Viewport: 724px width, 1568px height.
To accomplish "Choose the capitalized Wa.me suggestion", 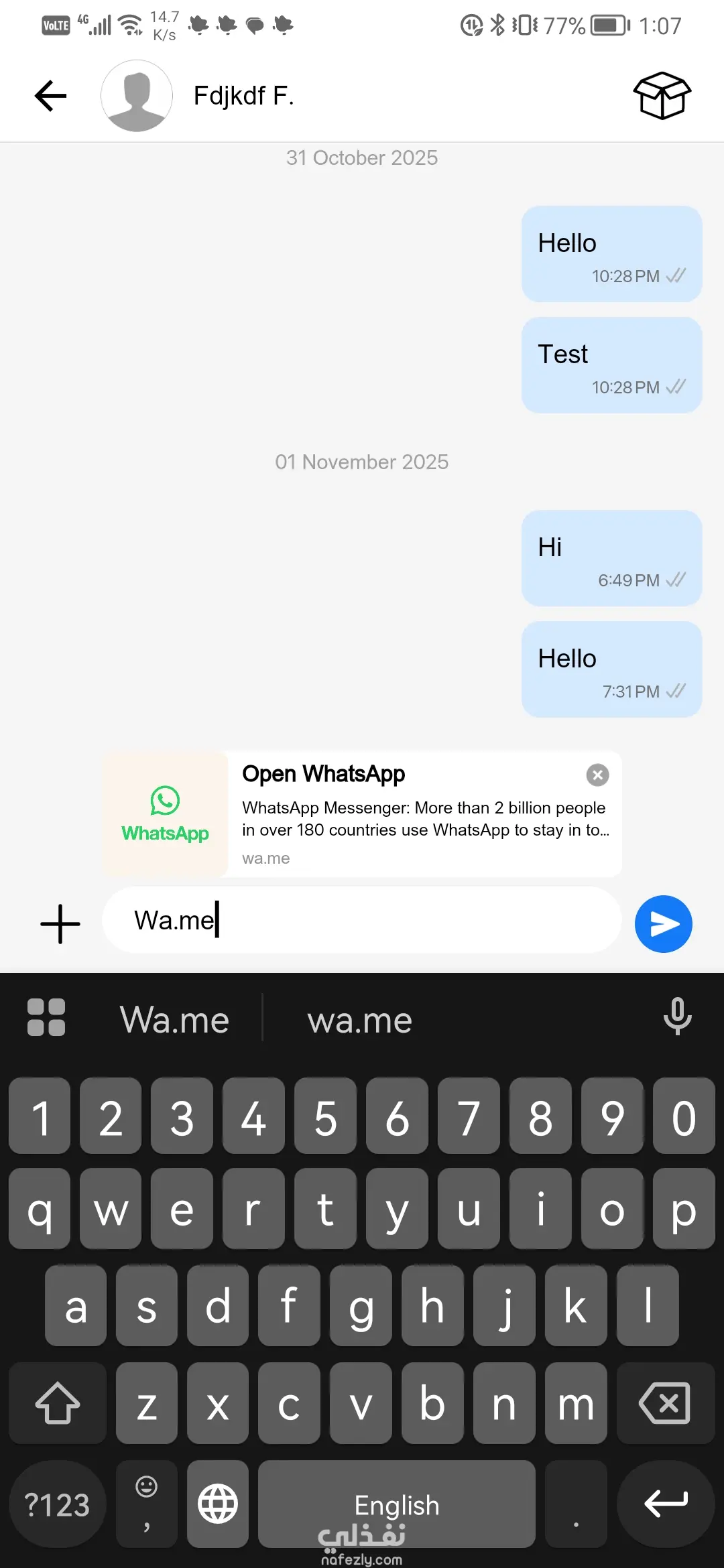I will point(174,1020).
